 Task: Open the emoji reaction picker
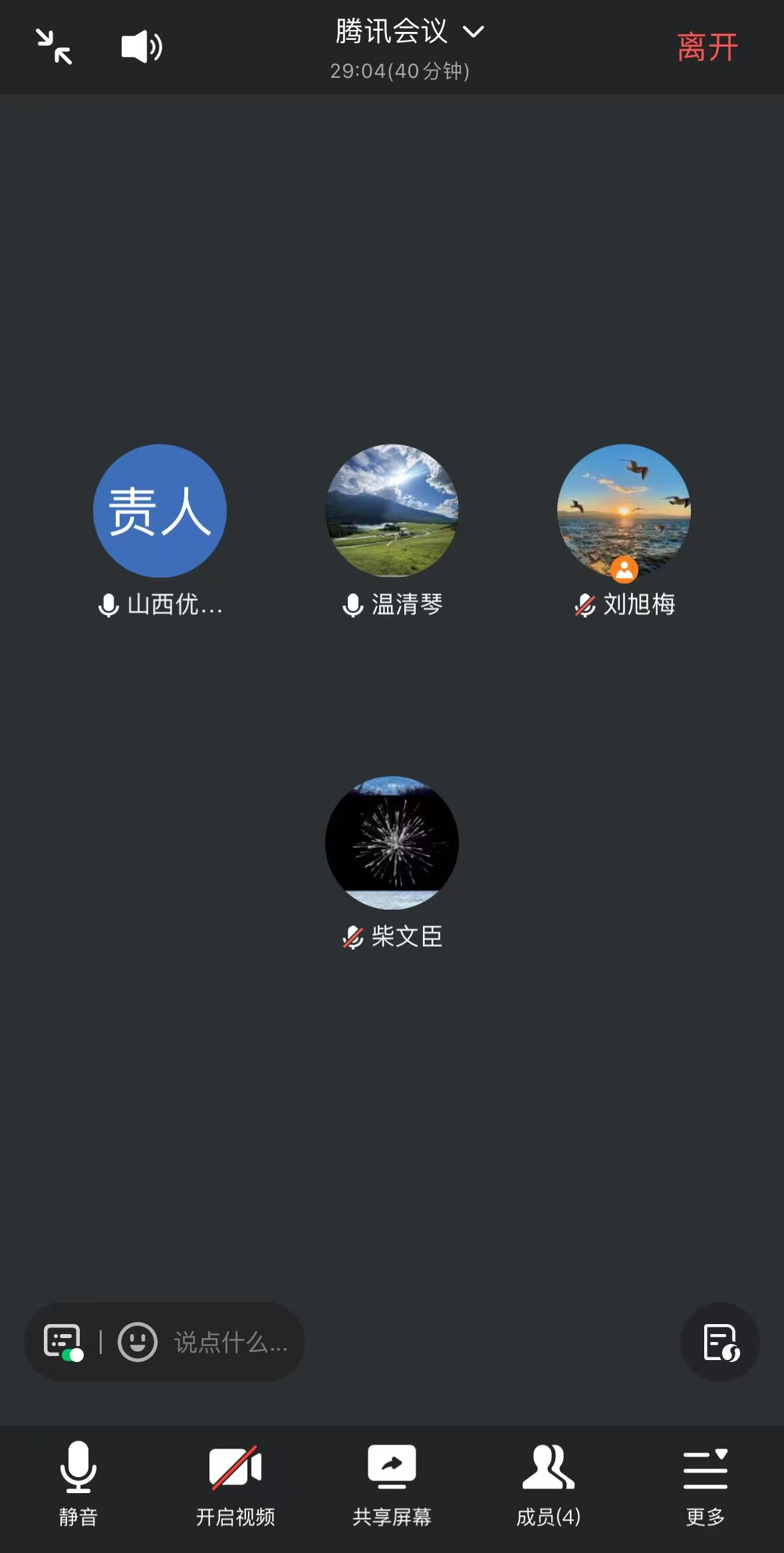pyautogui.click(x=138, y=1342)
